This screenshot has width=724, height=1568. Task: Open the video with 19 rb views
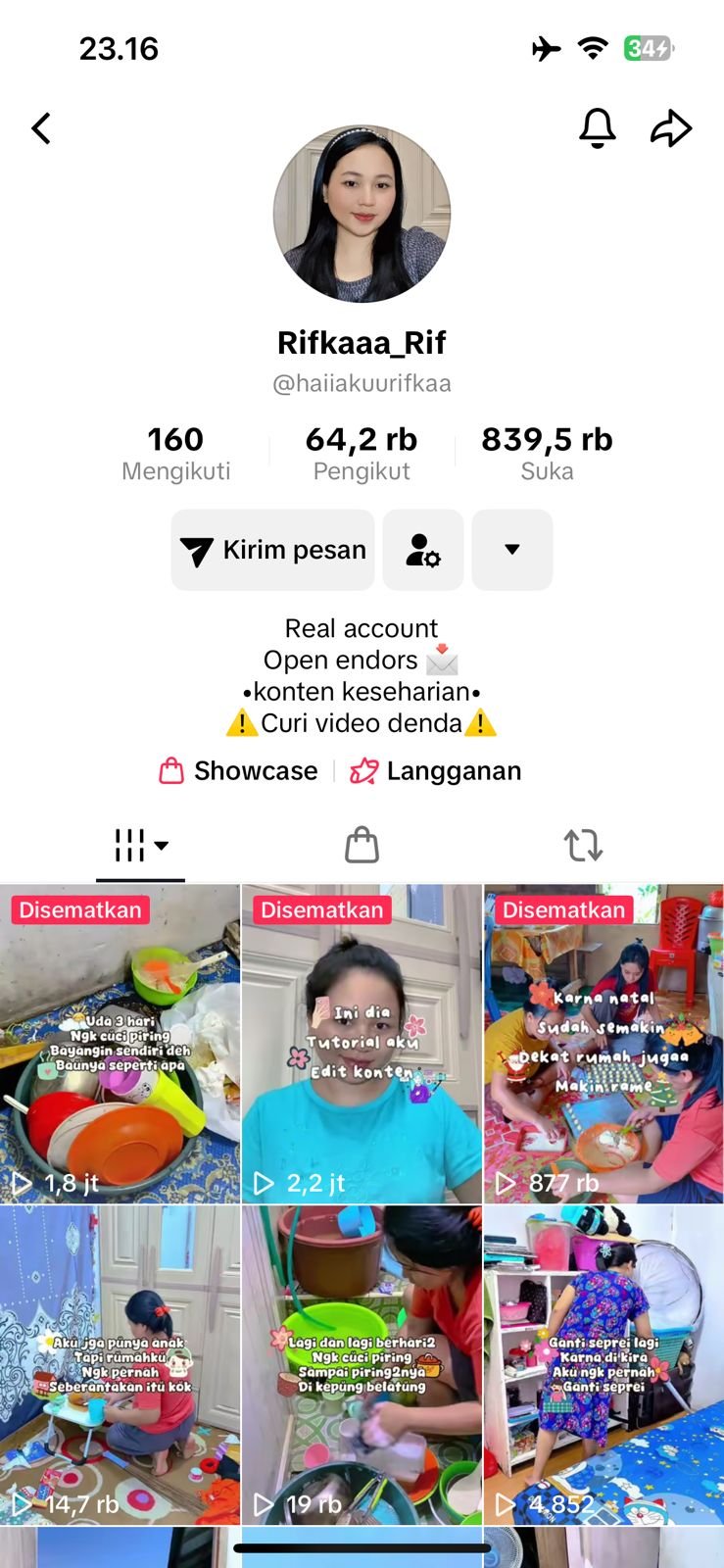click(362, 1364)
